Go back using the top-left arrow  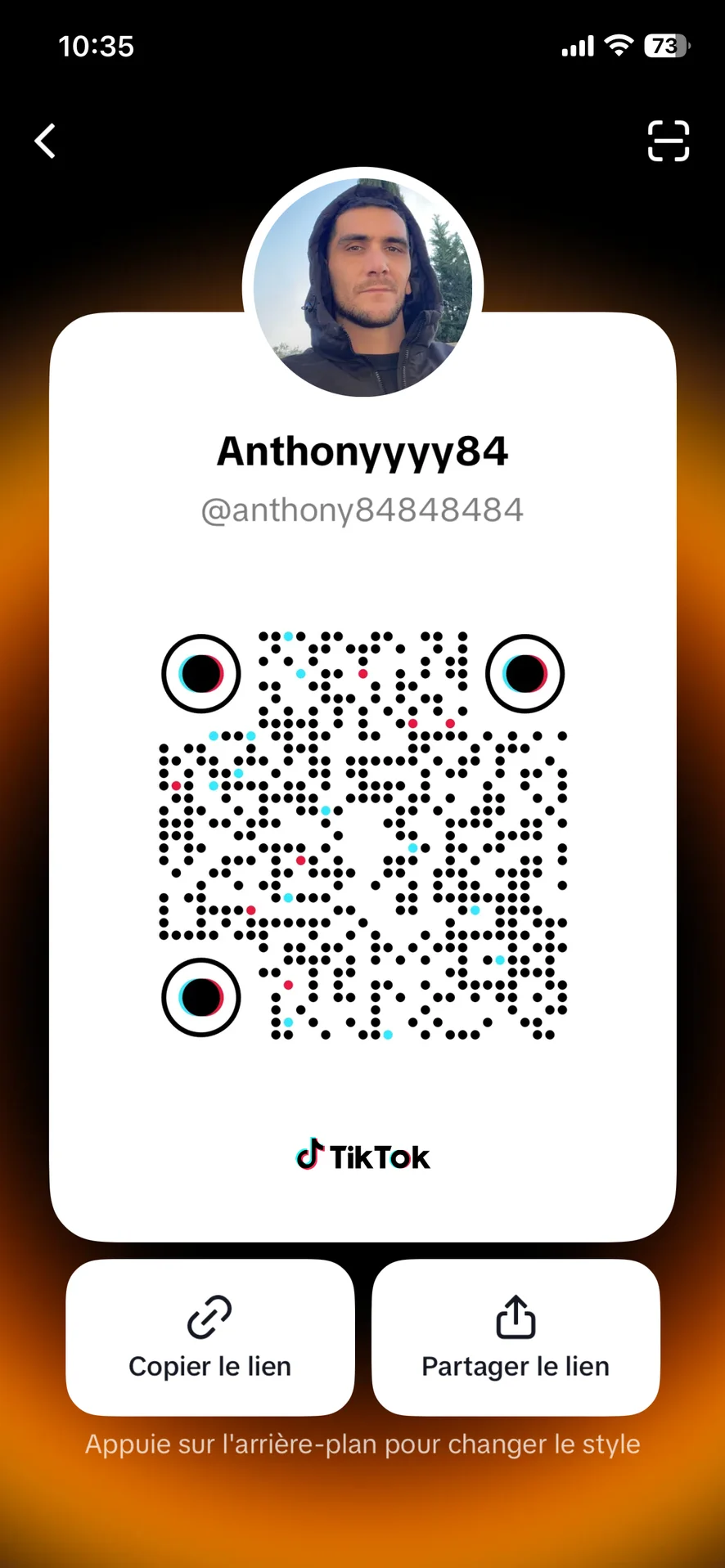coord(46,141)
